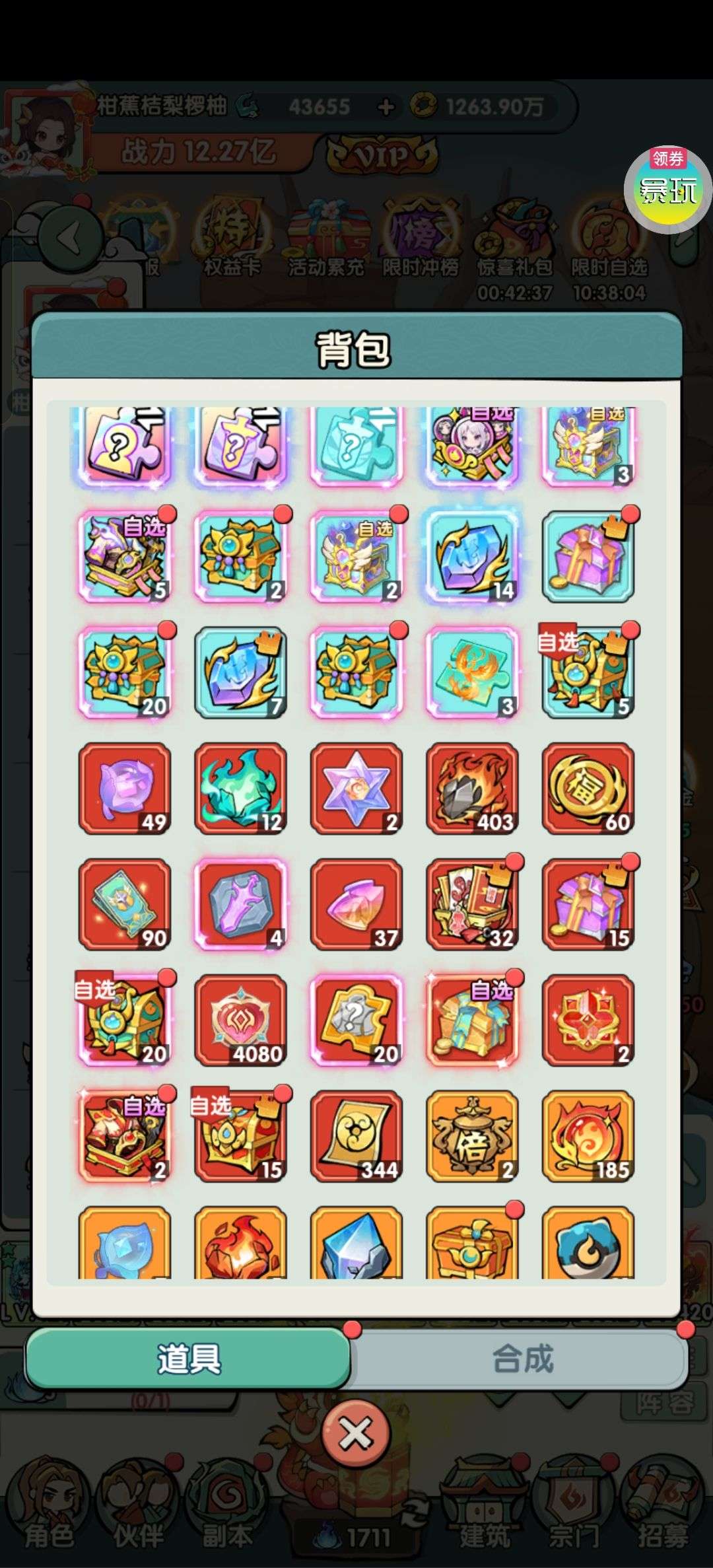Tap the orange gem item with 37
713x1568 pixels.
(356, 904)
